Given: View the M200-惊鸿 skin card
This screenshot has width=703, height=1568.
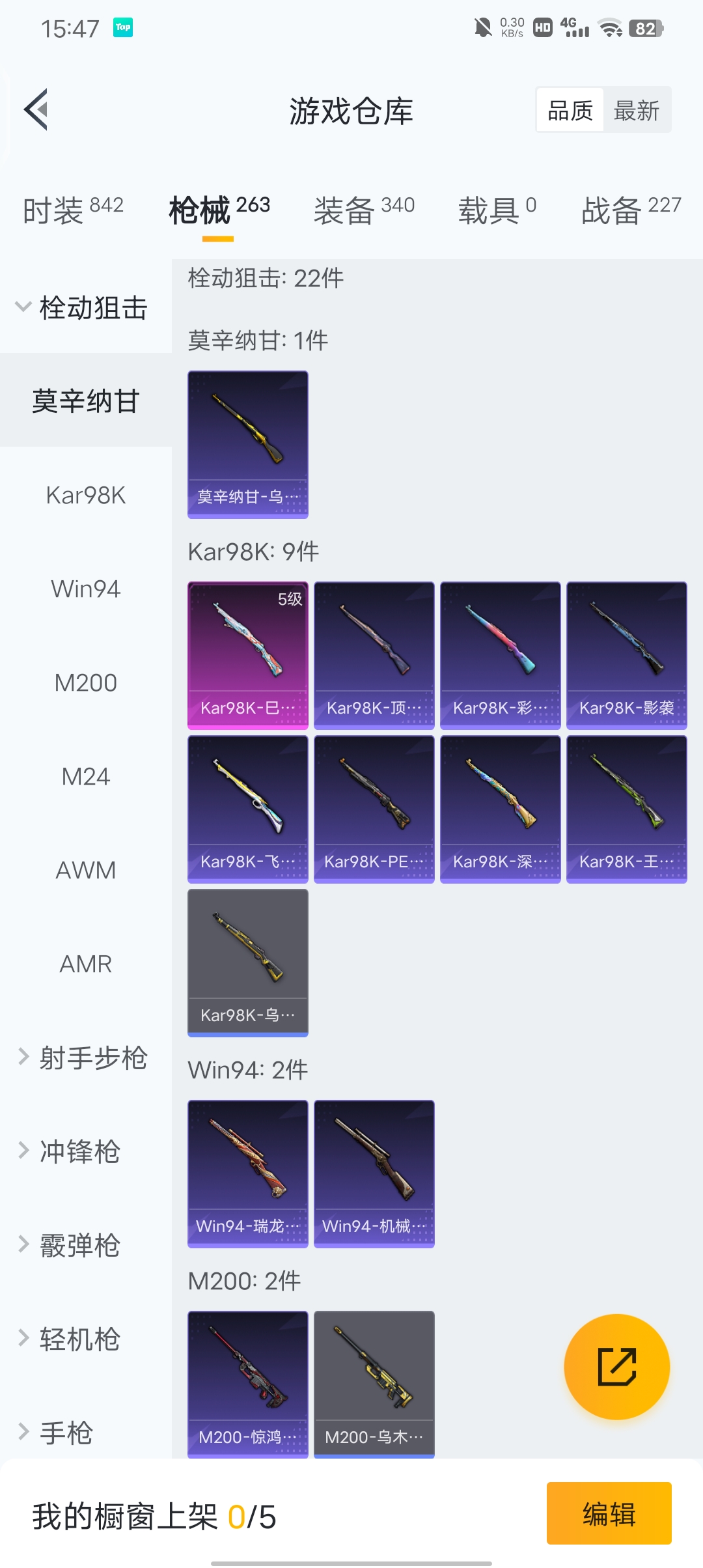Looking at the screenshot, I should click(x=247, y=1383).
